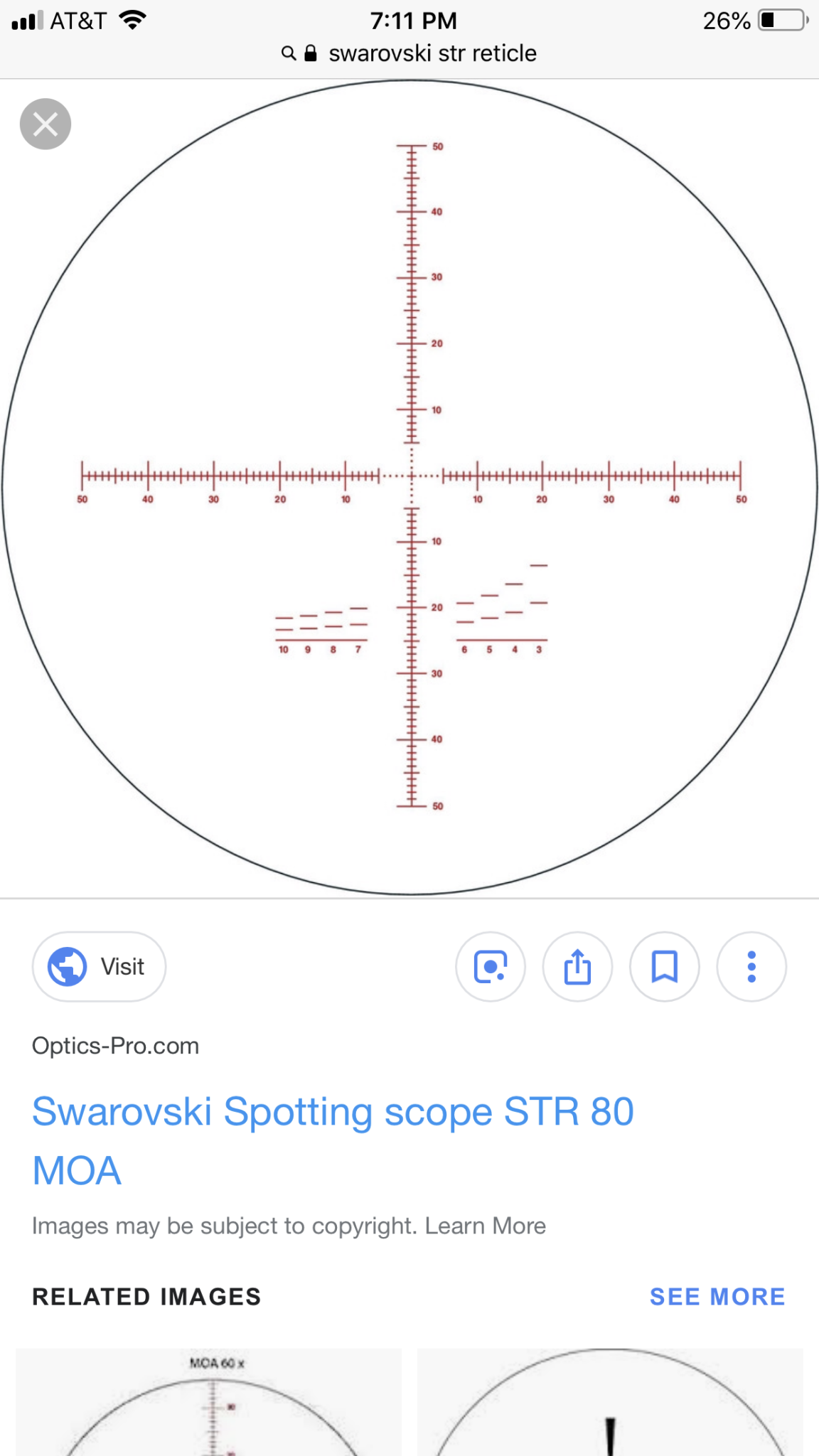Bookmark this image
Screen dimensions: 819x1456
tap(665, 967)
